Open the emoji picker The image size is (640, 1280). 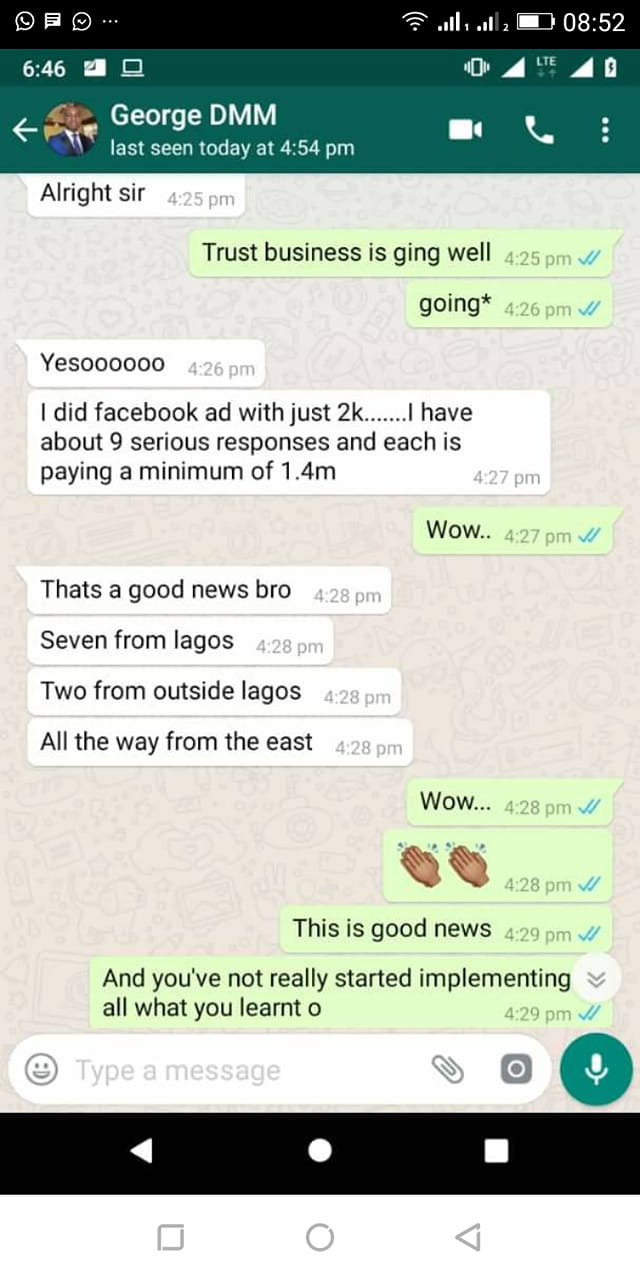[41, 1070]
